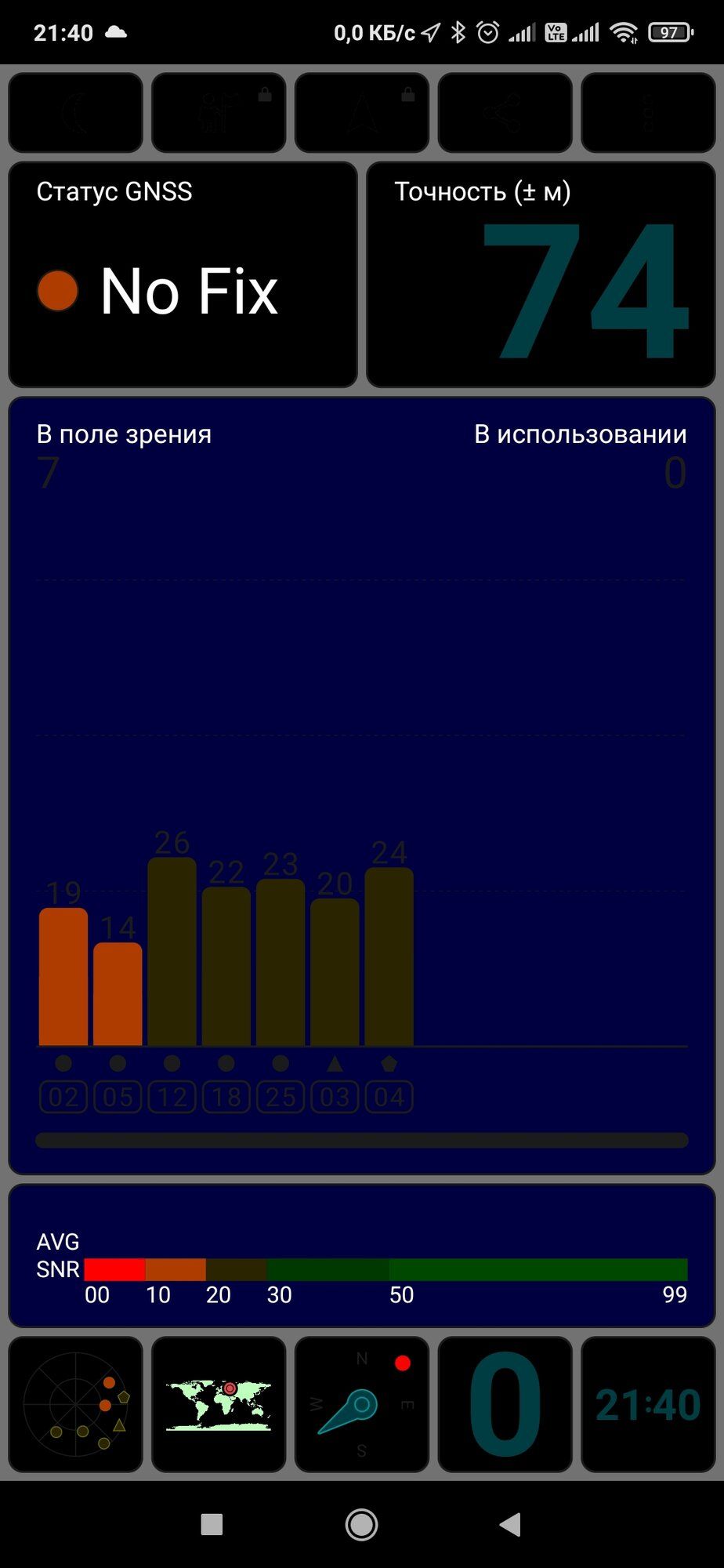This screenshot has width=724, height=1568.
Task: Toggle night mode with the moon icon
Action: click(x=75, y=113)
